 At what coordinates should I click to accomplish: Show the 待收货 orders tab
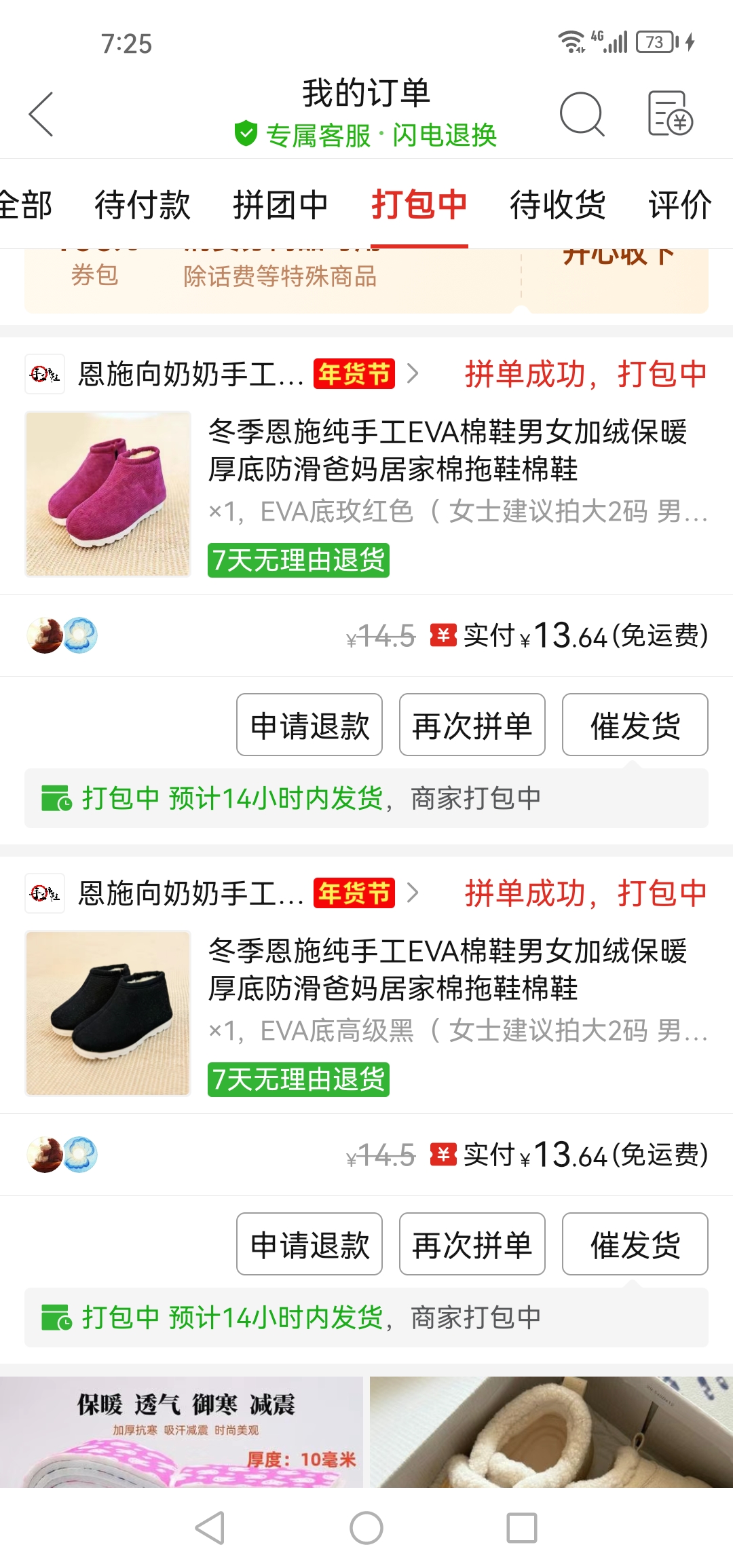point(558,204)
